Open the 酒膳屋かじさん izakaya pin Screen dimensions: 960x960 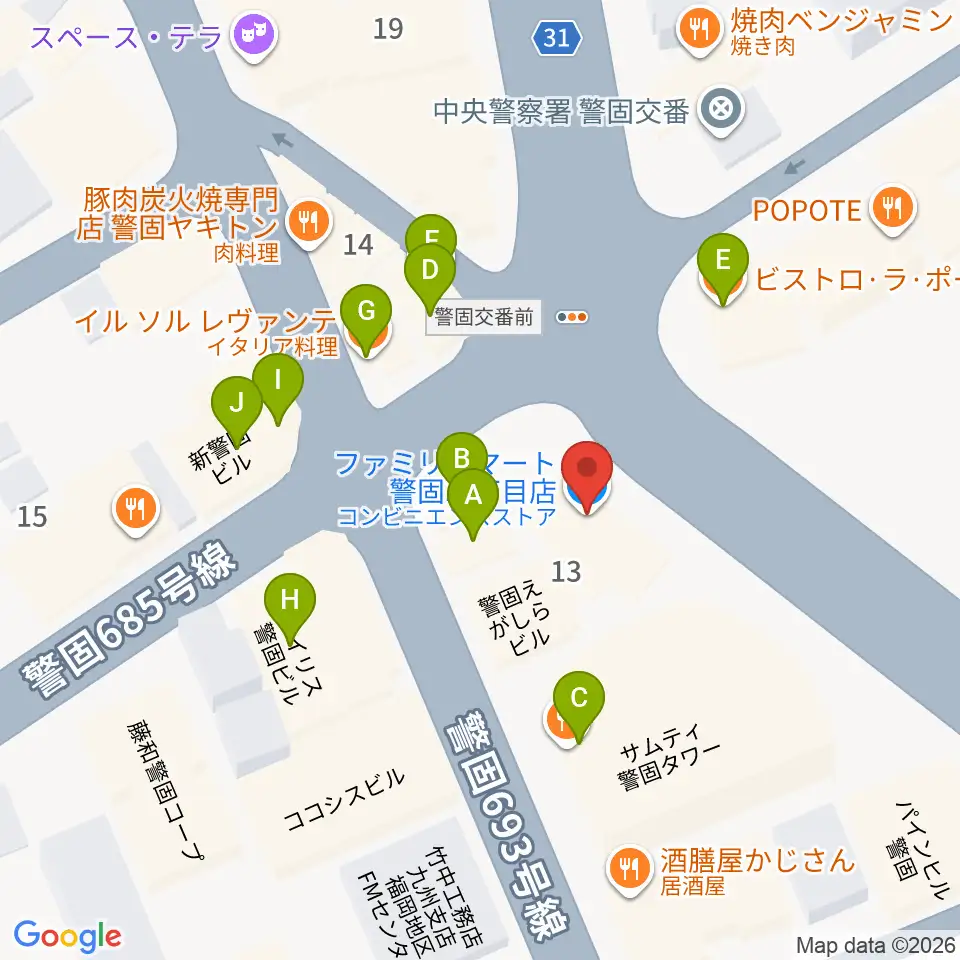point(629,870)
